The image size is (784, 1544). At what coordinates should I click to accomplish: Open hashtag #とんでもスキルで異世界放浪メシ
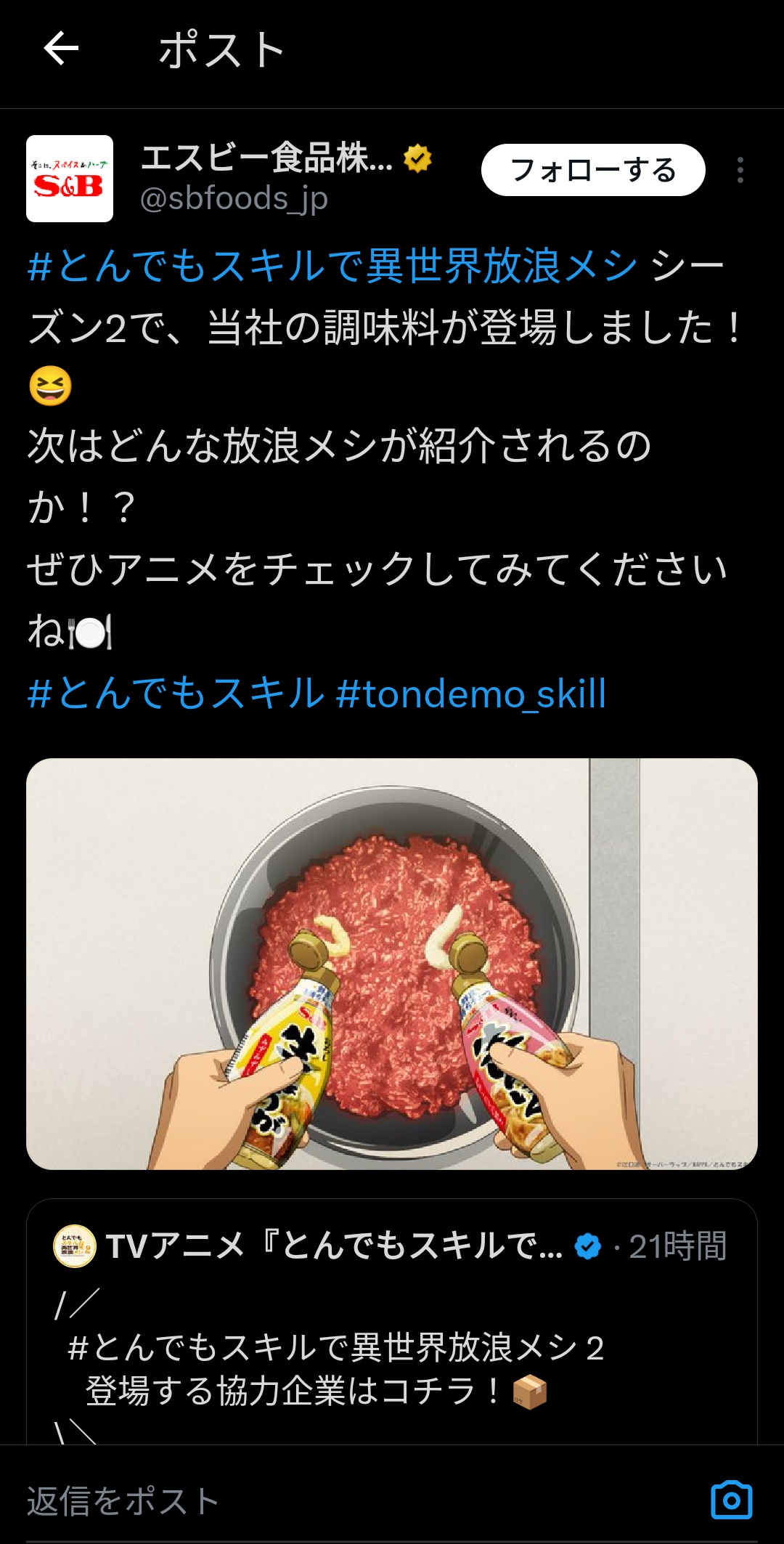pos(332,266)
